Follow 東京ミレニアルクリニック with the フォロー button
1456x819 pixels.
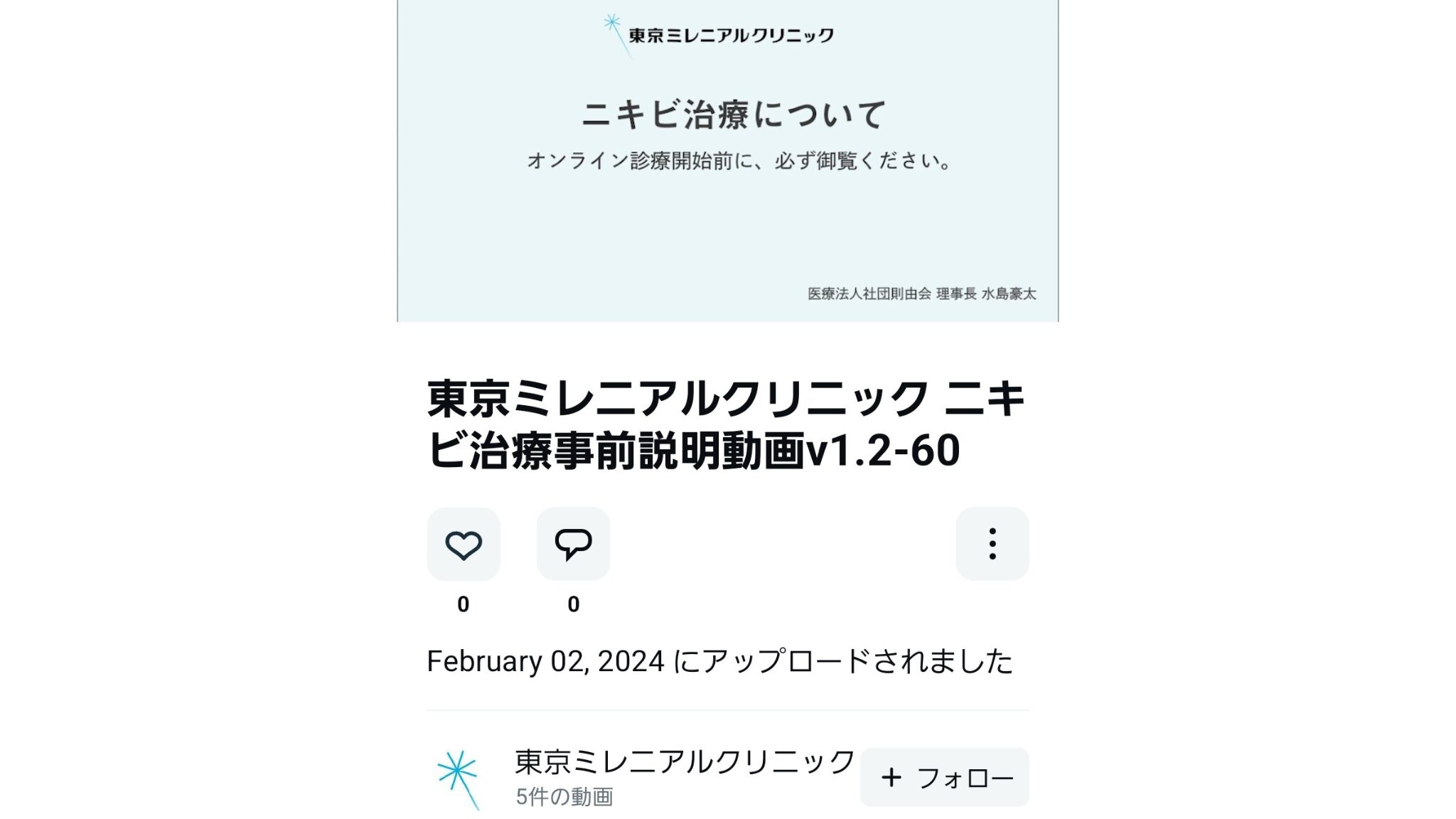pos(944,777)
